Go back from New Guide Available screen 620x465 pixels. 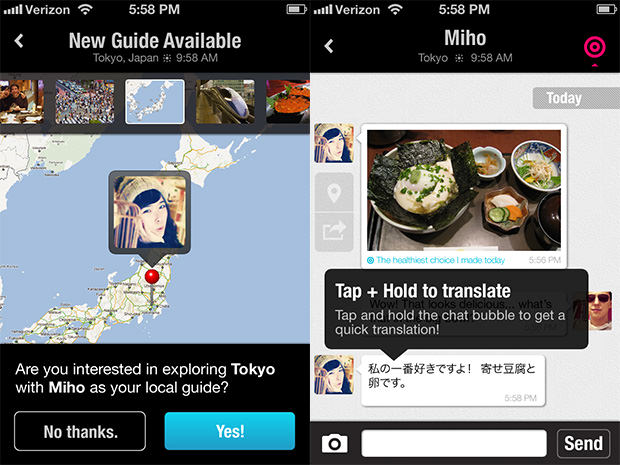click(x=20, y=42)
